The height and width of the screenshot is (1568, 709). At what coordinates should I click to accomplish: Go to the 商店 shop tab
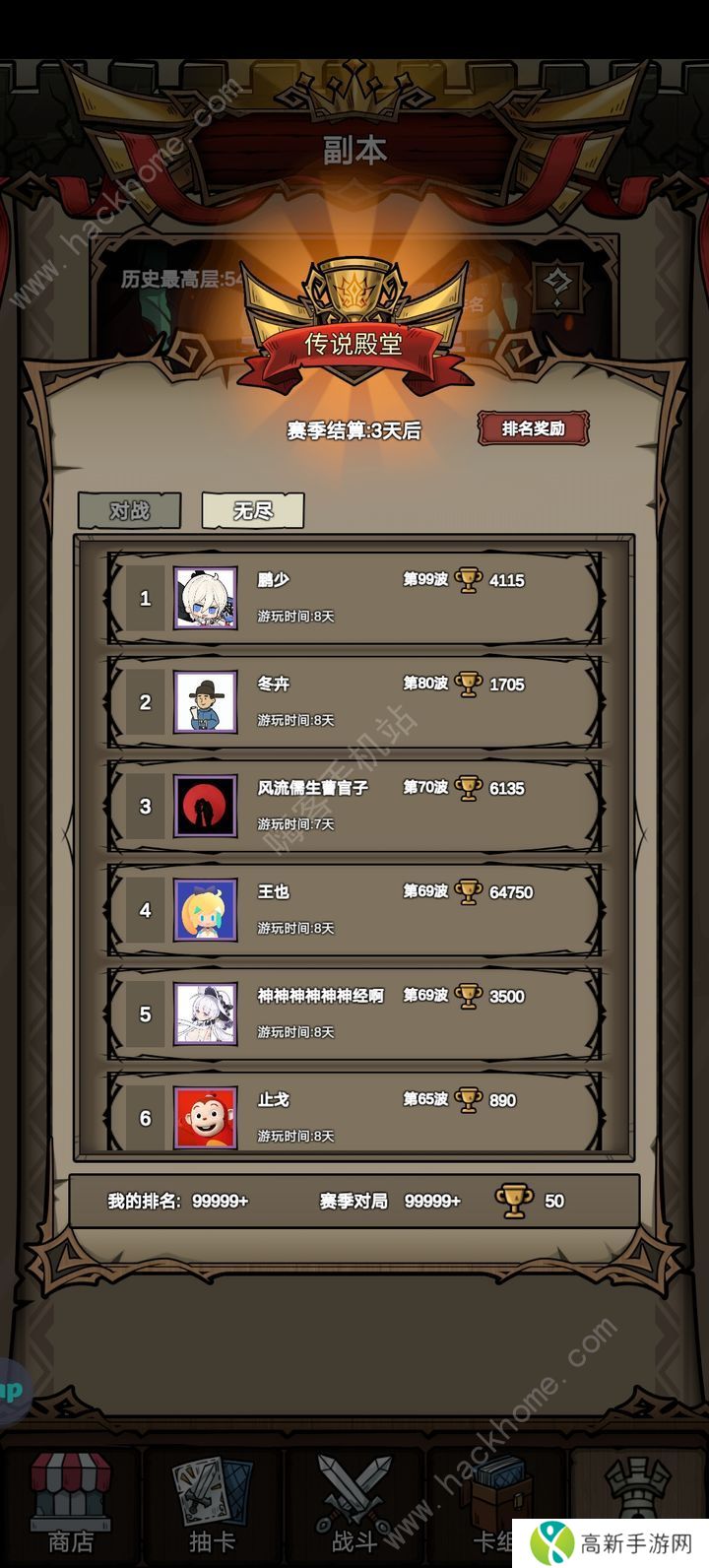pyautogui.click(x=70, y=1507)
